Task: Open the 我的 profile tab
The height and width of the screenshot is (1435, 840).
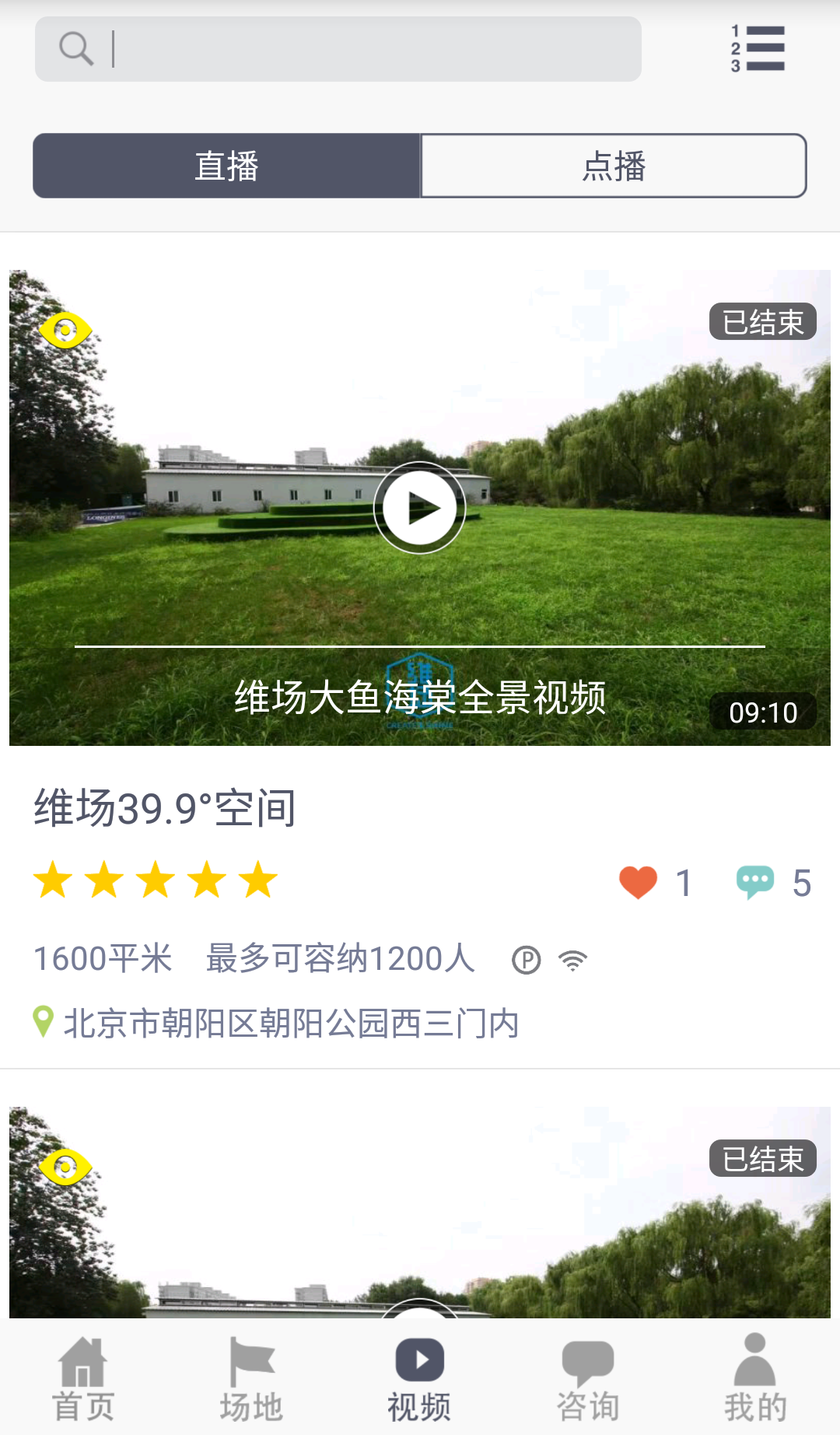Action: tap(755, 1379)
